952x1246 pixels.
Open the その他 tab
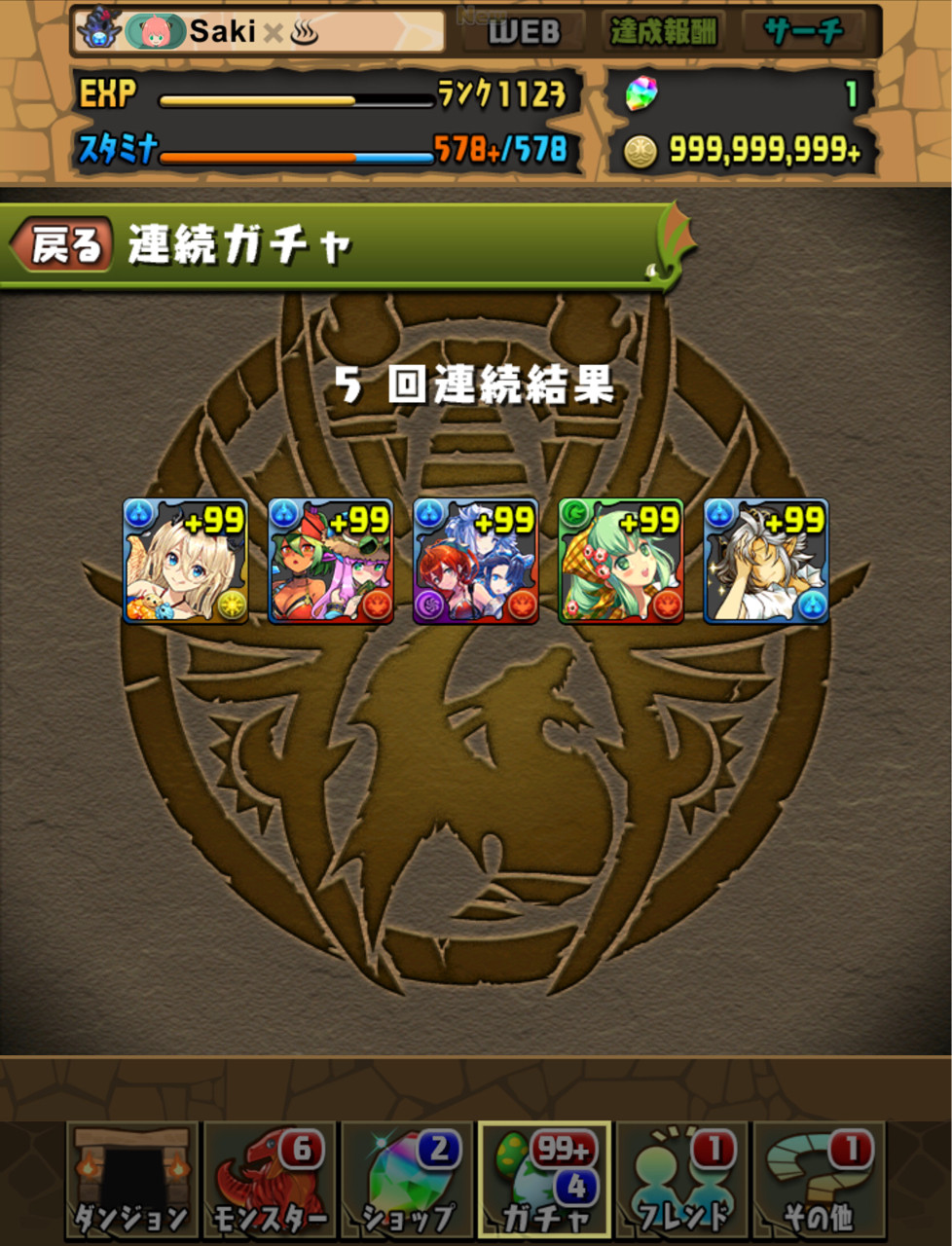tap(819, 1180)
